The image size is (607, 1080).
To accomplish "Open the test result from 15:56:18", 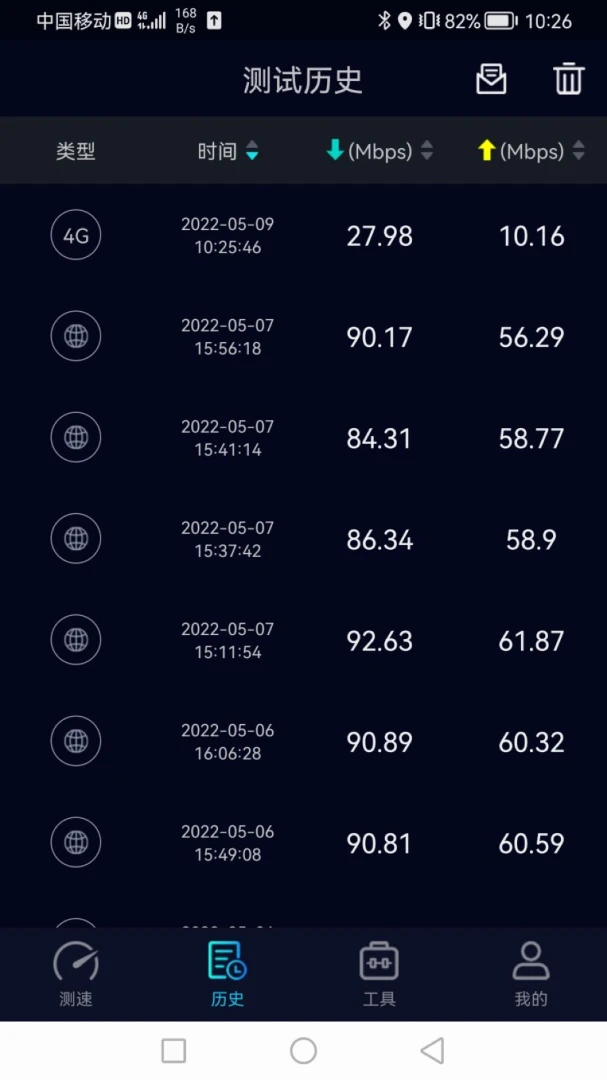I will [303, 337].
